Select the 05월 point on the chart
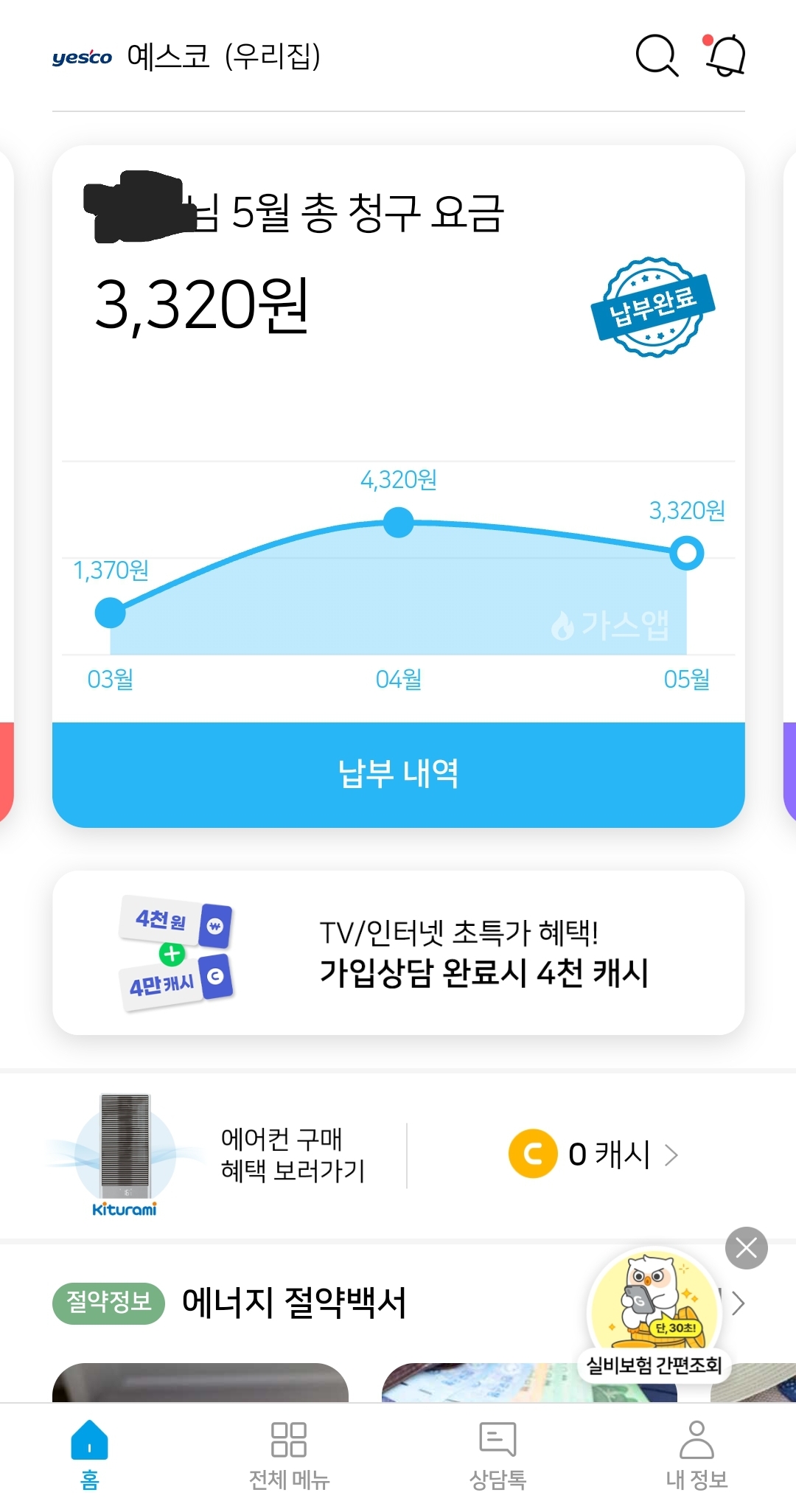 686,554
